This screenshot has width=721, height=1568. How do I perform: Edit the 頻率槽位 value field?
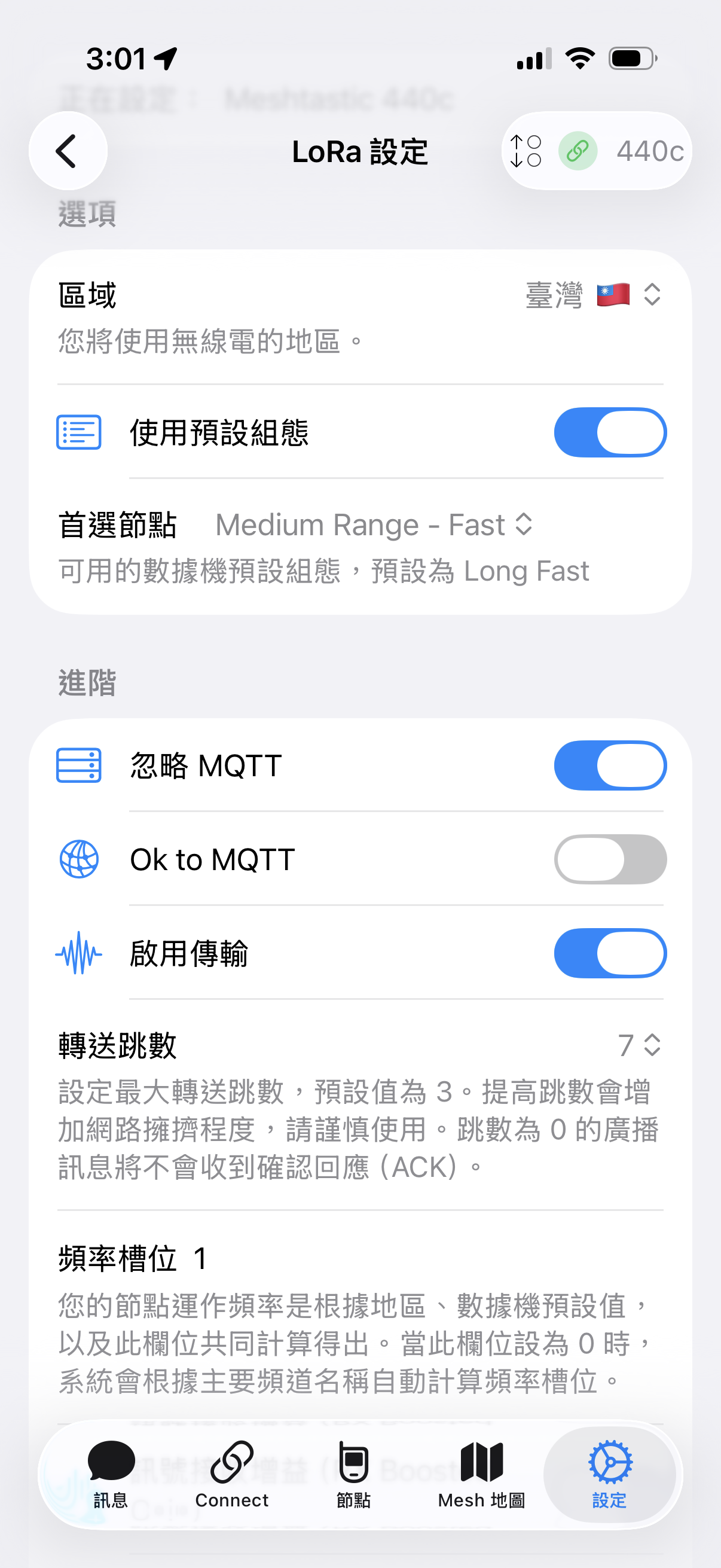click(201, 1258)
